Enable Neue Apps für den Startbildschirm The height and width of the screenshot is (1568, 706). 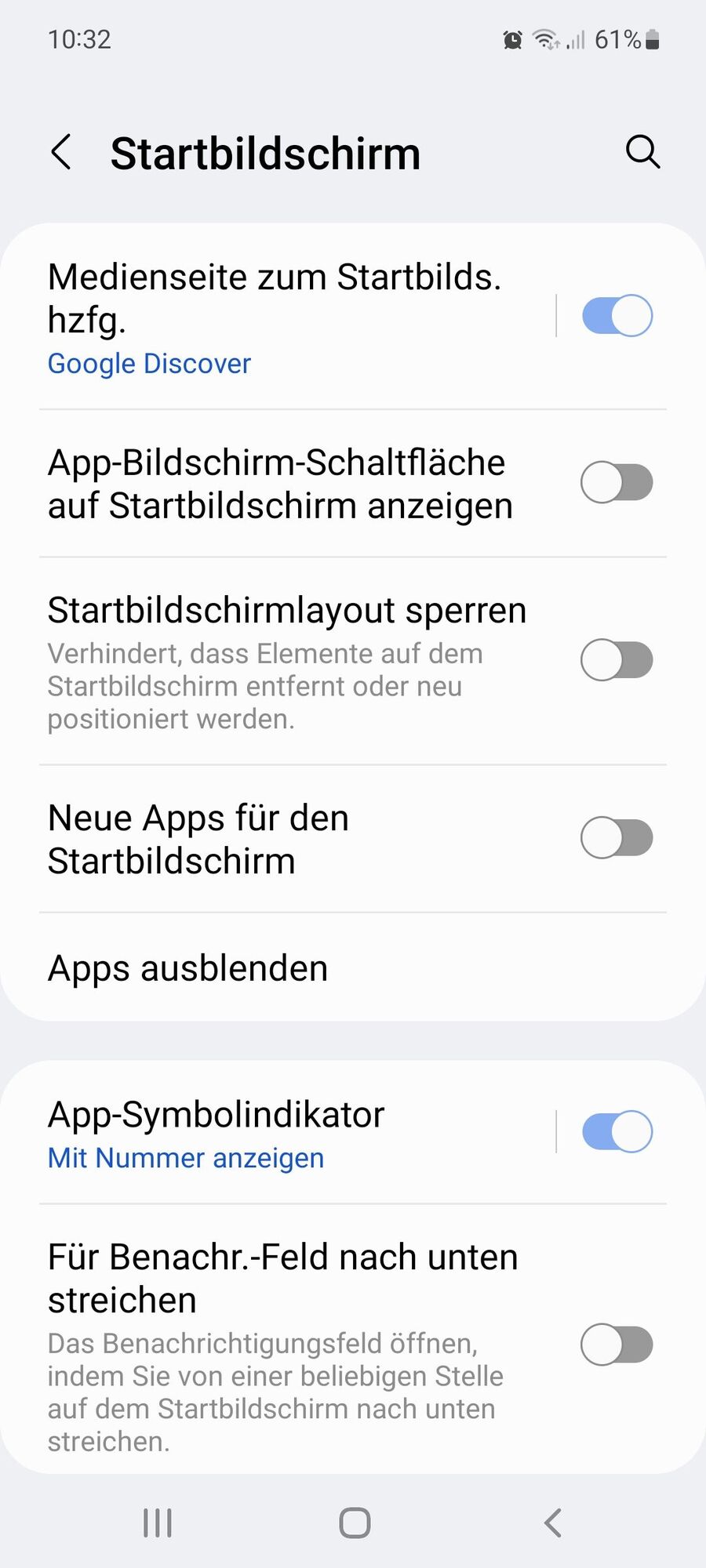(617, 838)
